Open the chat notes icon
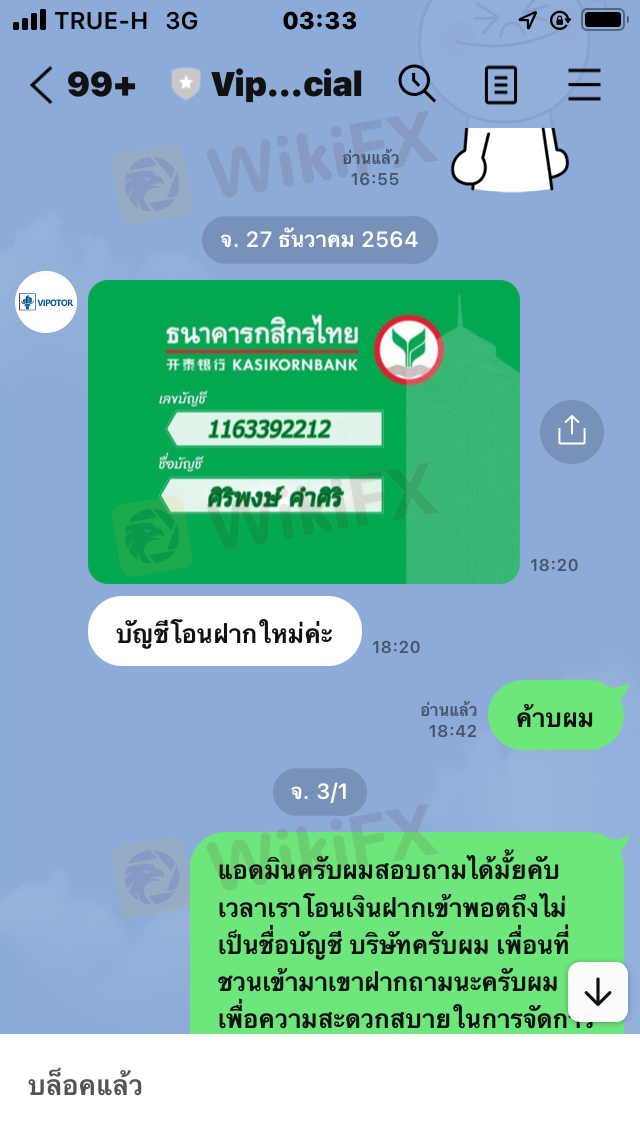Screen dimensions: 640x1136 coord(501,85)
